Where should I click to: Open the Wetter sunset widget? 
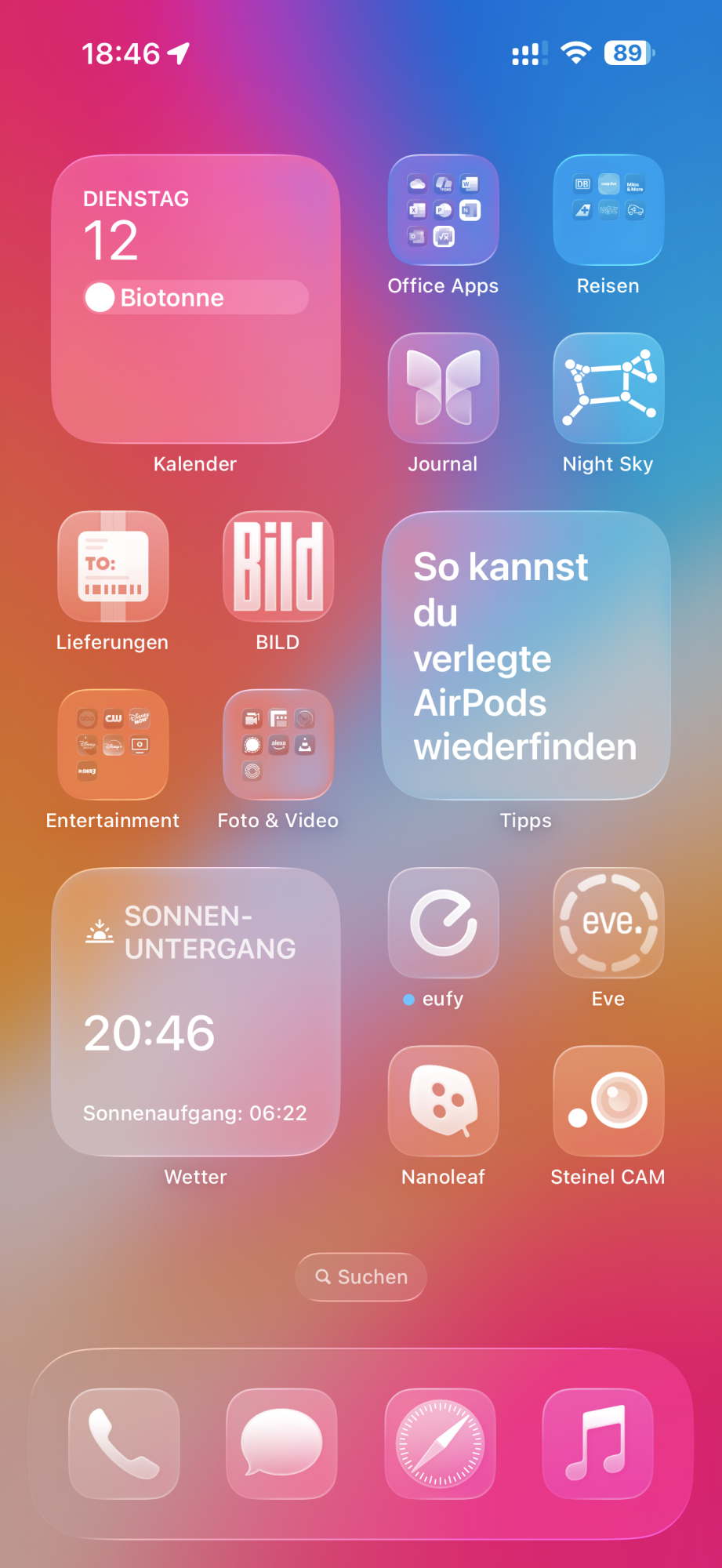pos(195,1011)
